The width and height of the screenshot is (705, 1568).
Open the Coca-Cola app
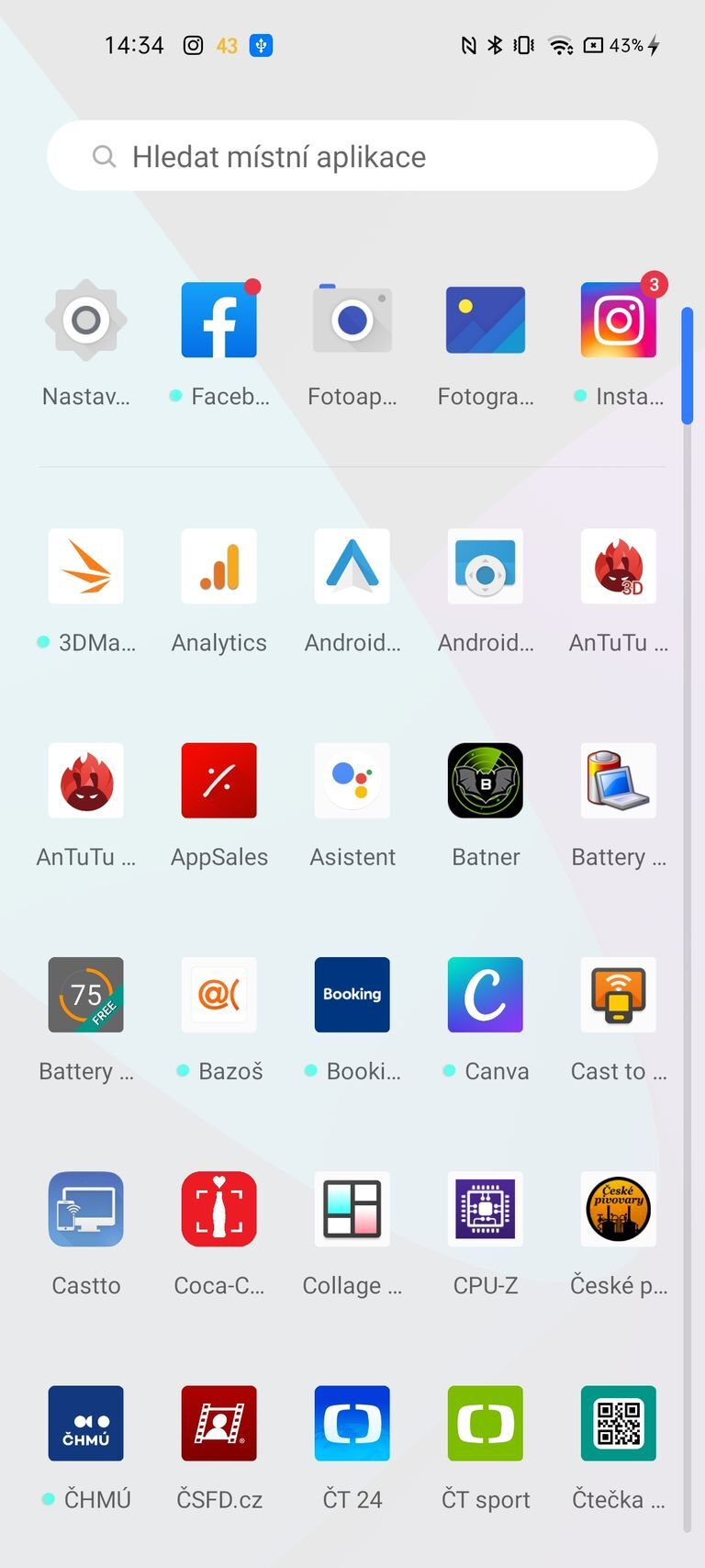[218, 1210]
